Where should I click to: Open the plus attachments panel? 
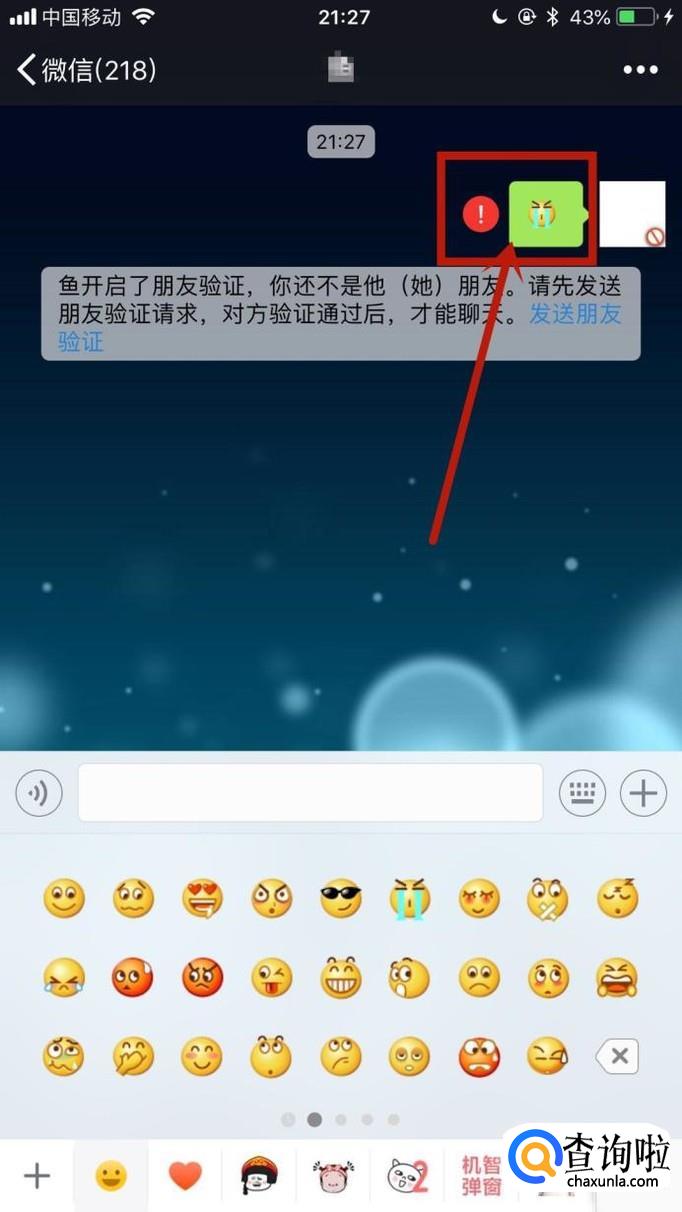[x=643, y=794]
